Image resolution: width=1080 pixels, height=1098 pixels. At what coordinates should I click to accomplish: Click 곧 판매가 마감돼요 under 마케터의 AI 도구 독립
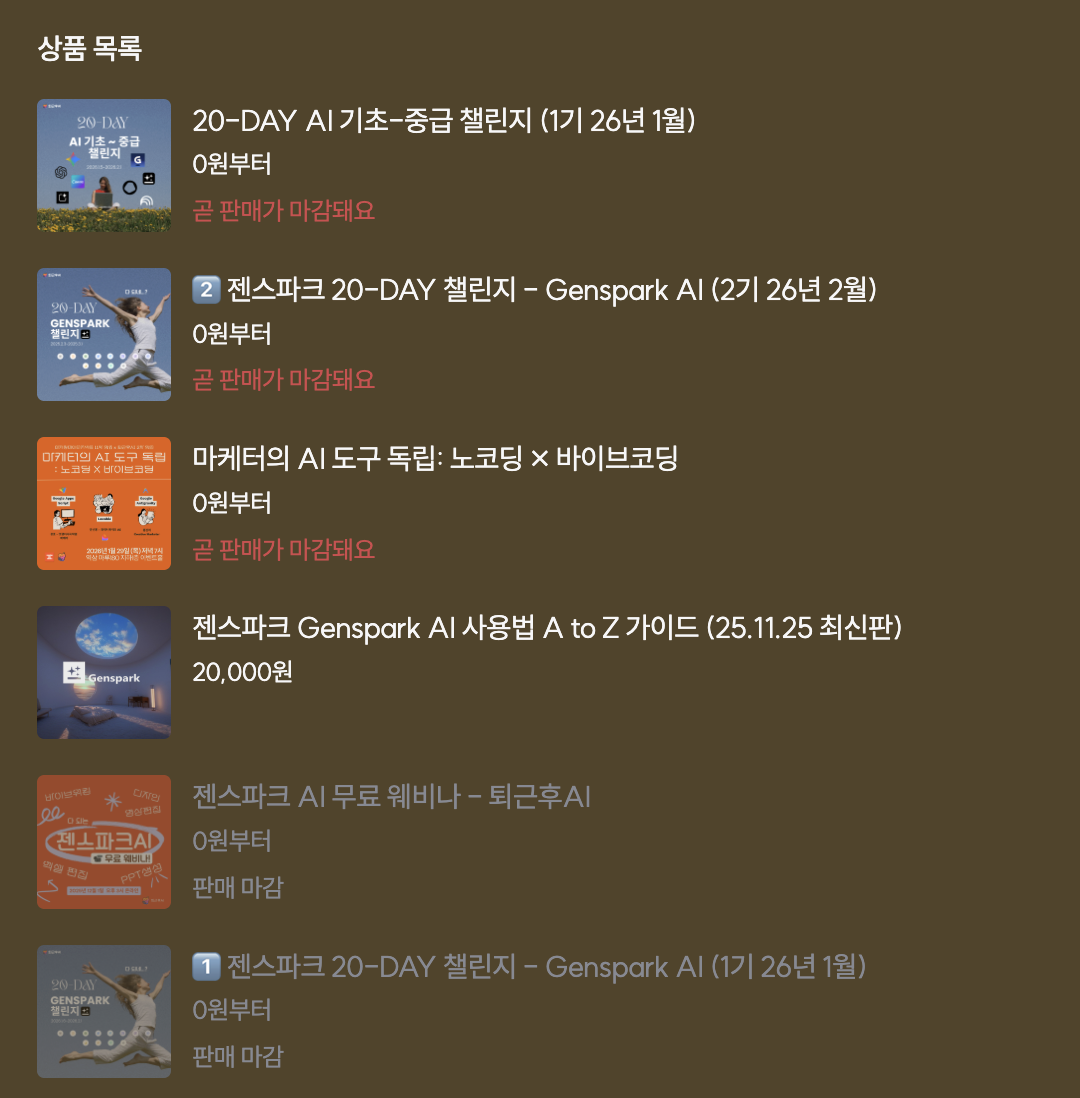tap(284, 549)
